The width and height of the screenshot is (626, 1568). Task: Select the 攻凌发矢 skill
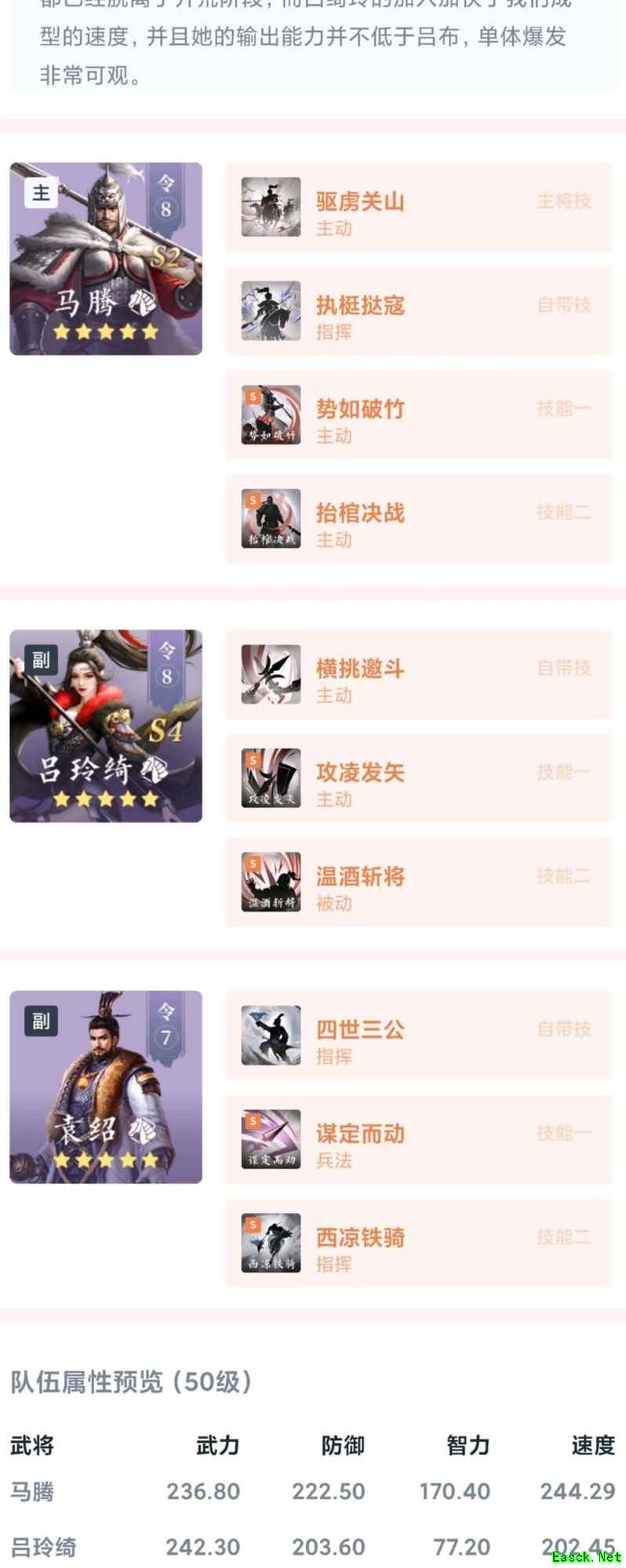click(418, 779)
